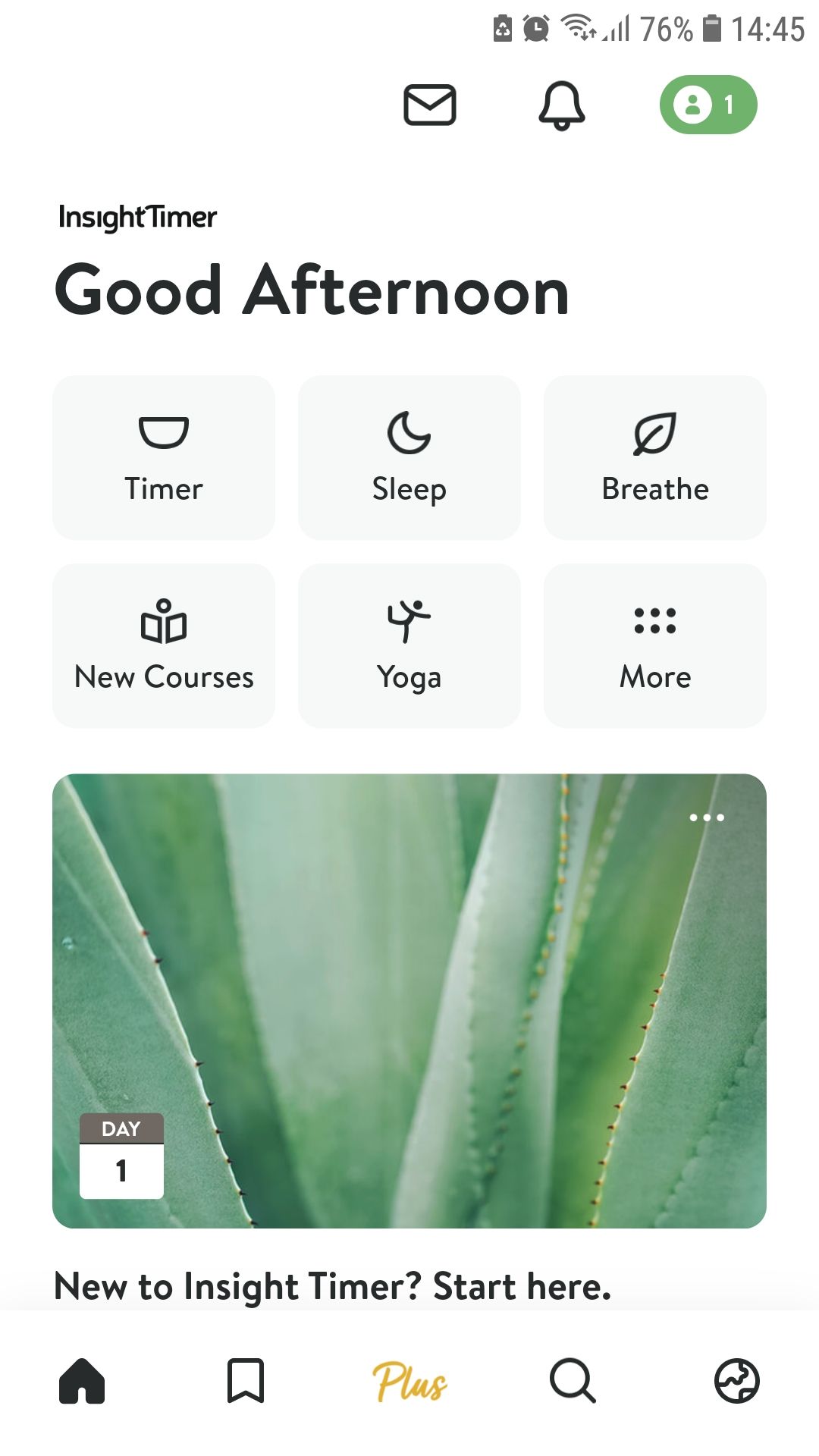Select the Sleep tile

click(x=409, y=458)
